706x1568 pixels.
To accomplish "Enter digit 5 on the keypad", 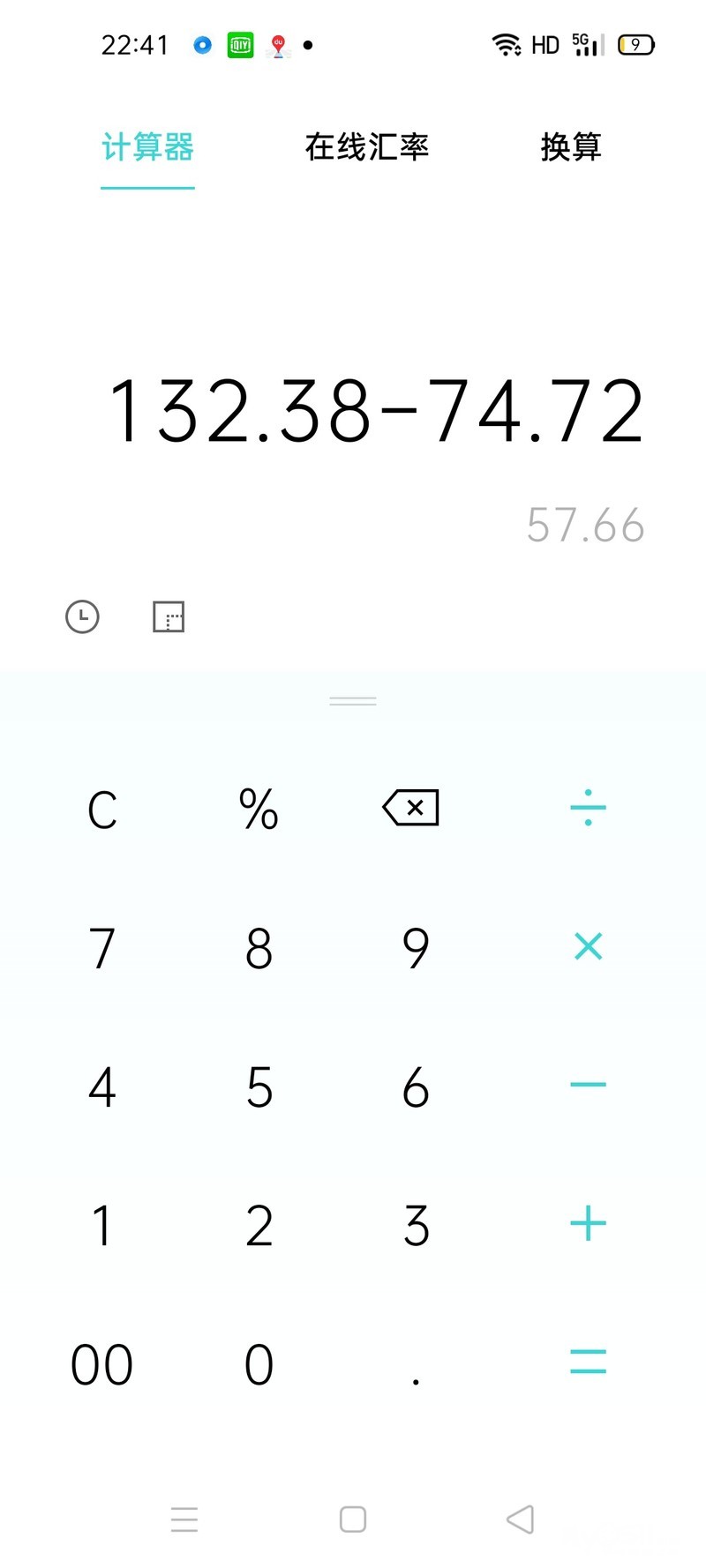I will [259, 1086].
